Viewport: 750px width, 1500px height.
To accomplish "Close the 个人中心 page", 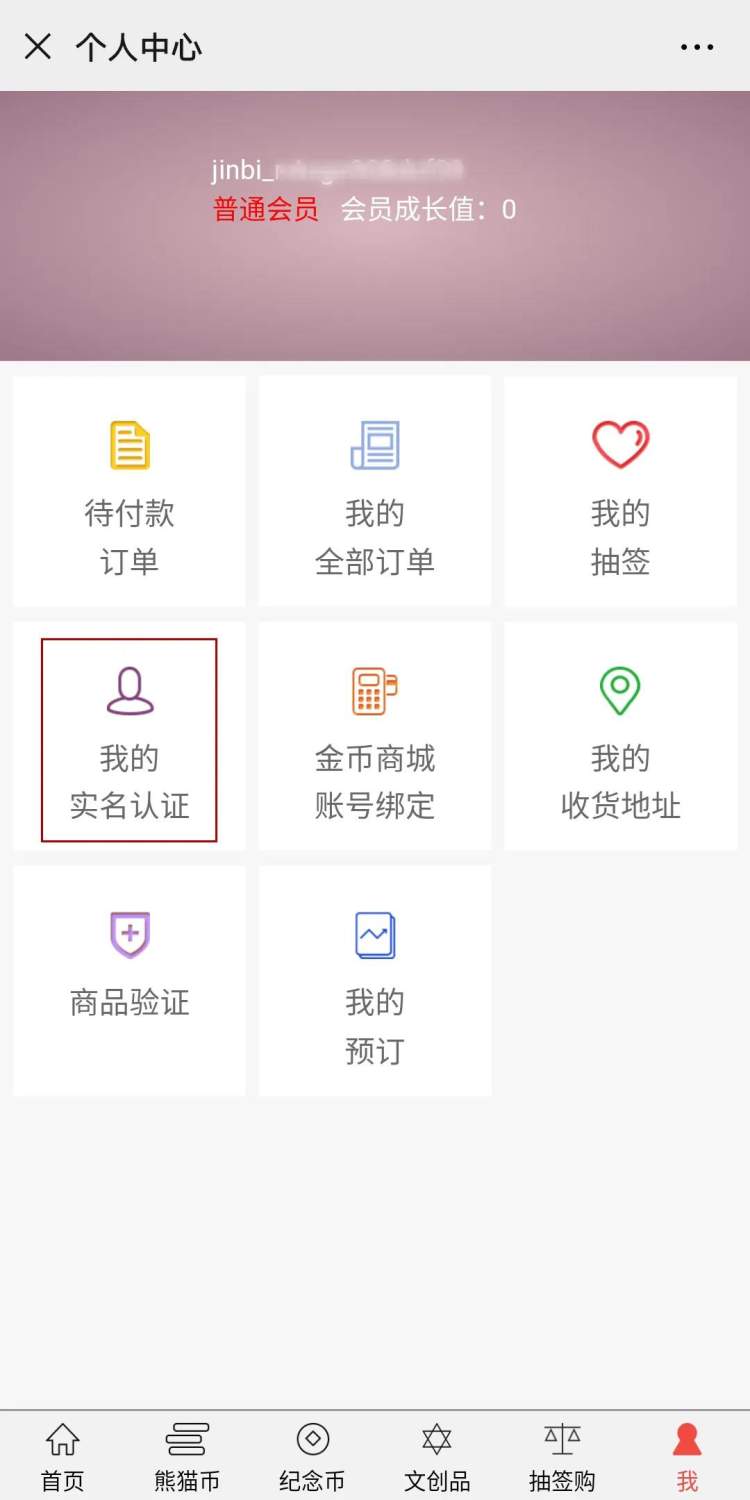I will (38, 46).
